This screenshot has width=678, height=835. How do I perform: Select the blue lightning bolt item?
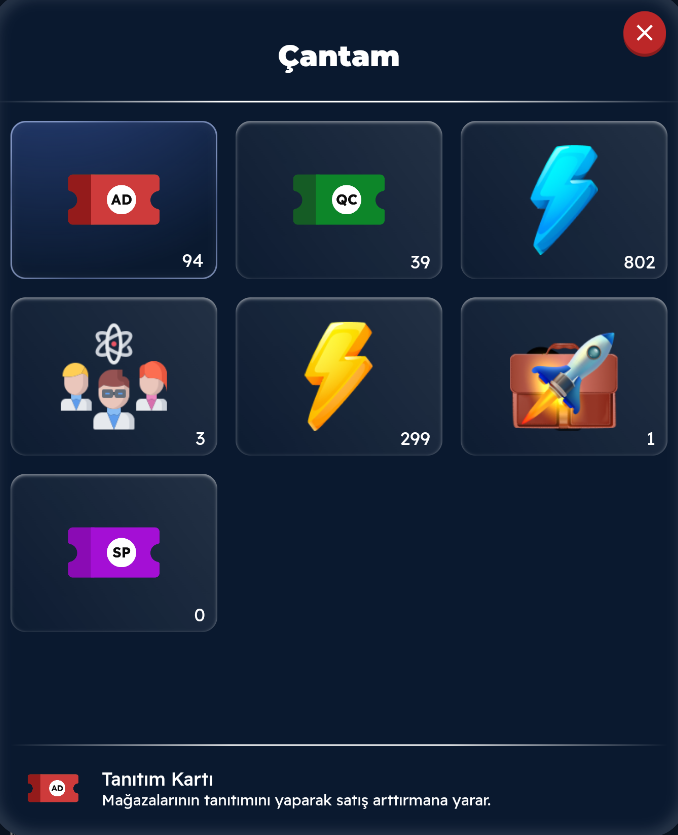[564, 200]
